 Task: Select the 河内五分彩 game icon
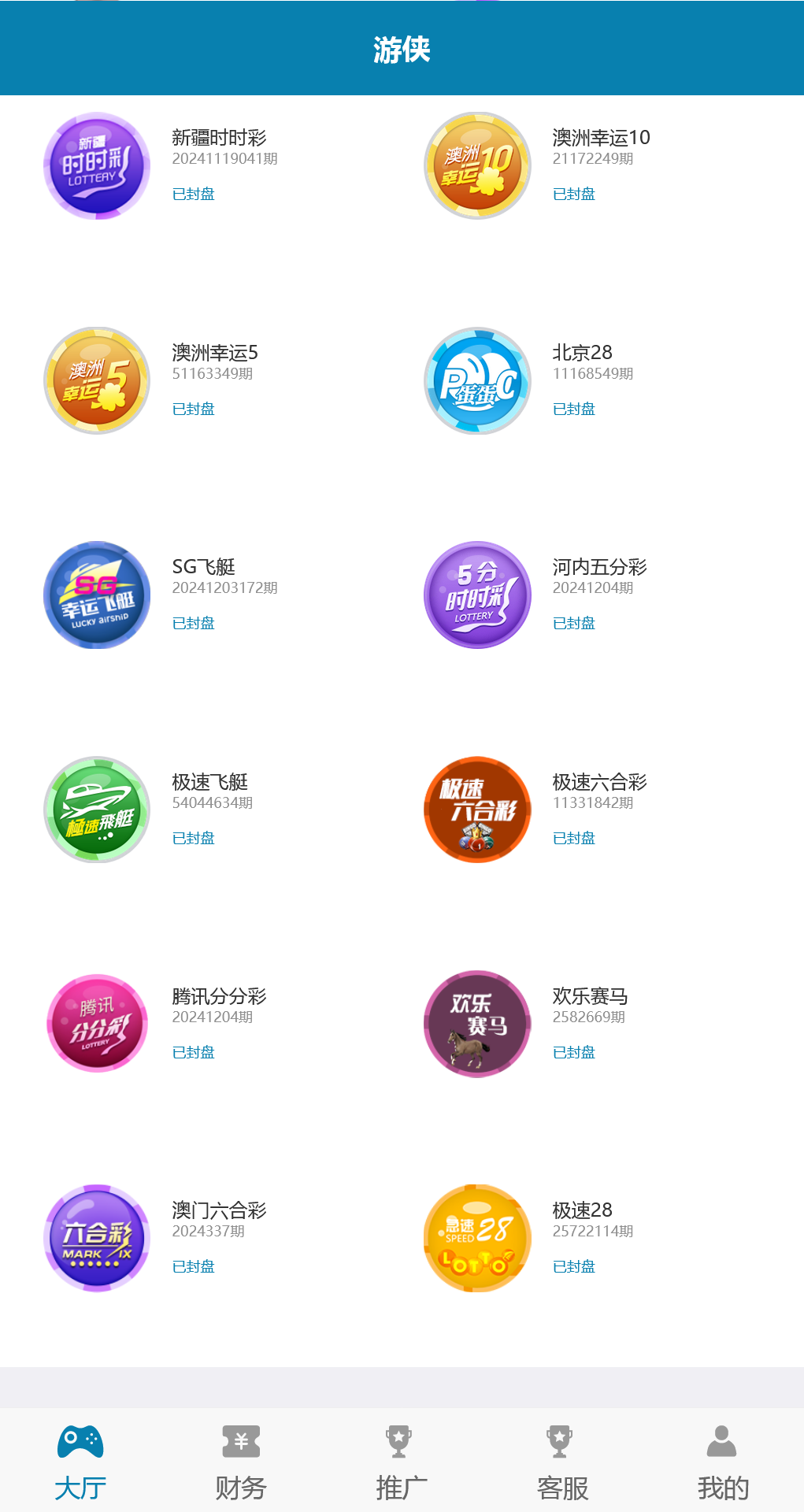pos(476,595)
